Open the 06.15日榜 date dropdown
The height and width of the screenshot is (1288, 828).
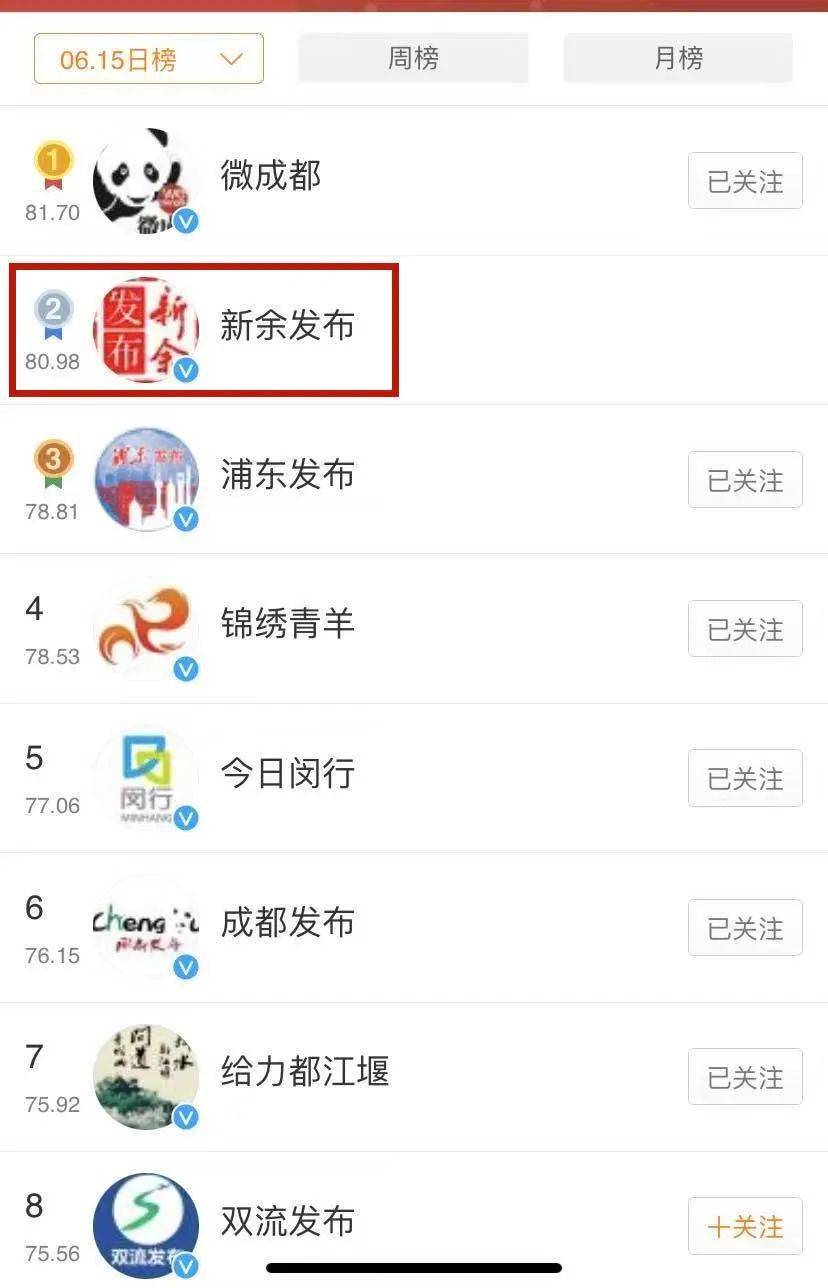click(149, 59)
